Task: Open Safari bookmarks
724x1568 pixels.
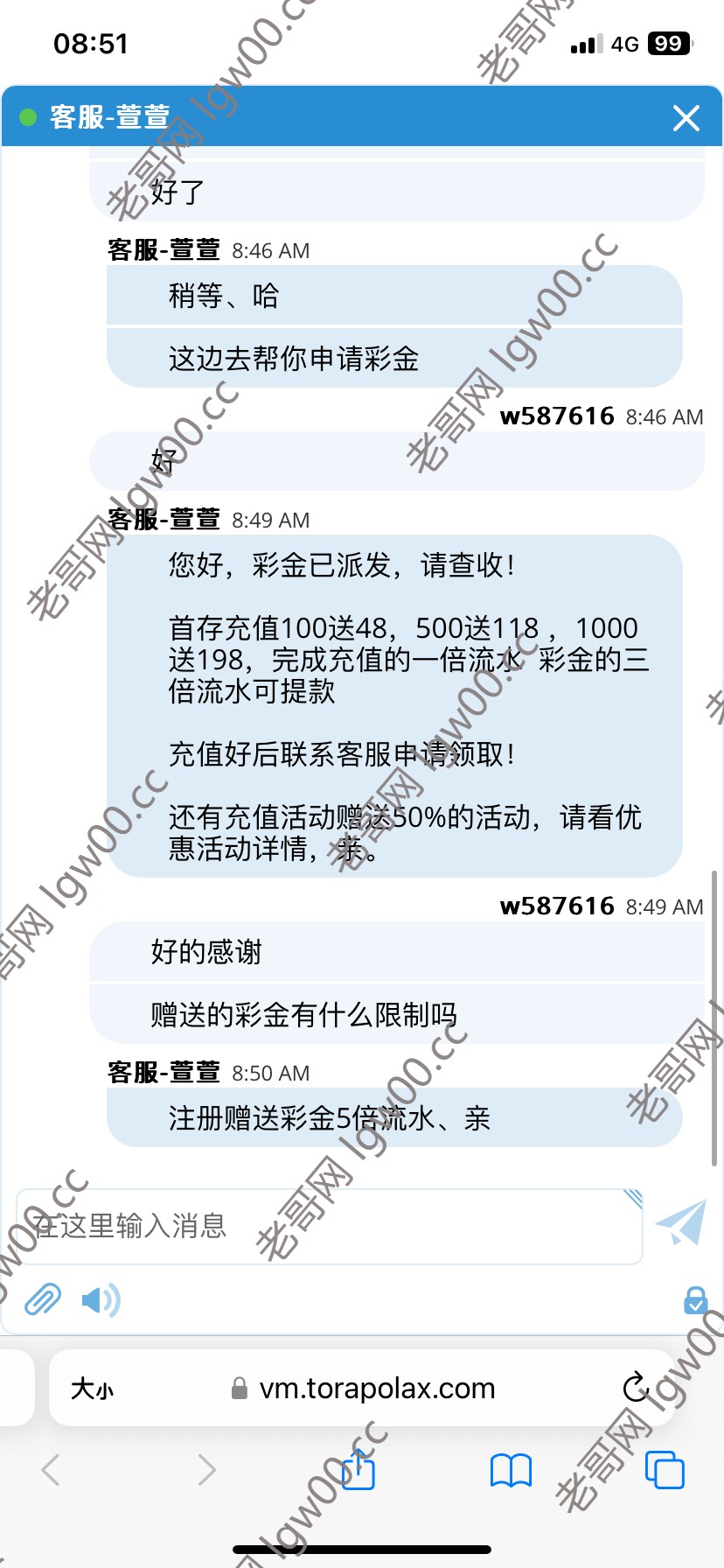Action: click(511, 1470)
